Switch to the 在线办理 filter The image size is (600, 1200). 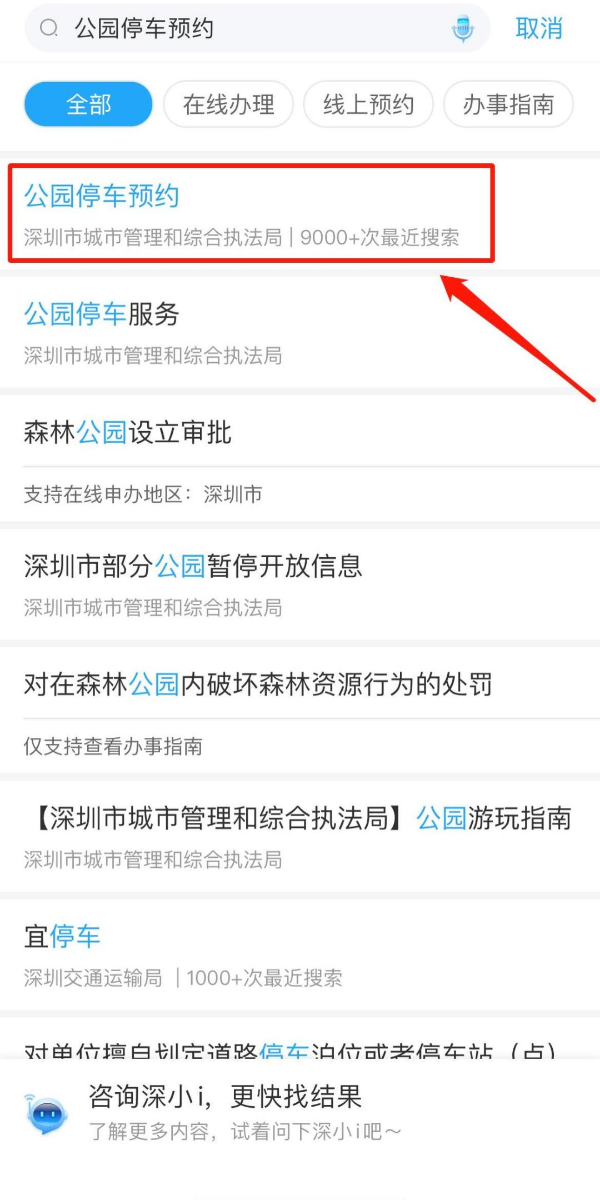coord(228,104)
